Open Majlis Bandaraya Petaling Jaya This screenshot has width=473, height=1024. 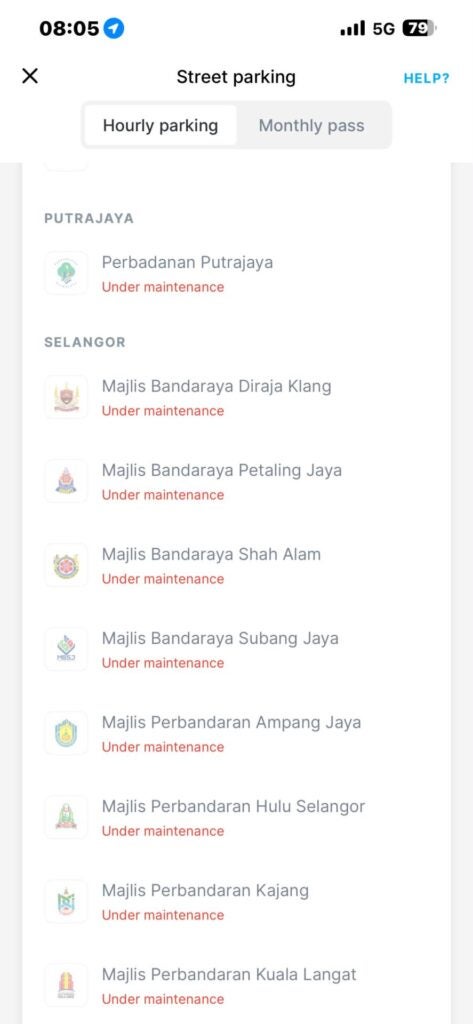[236, 481]
